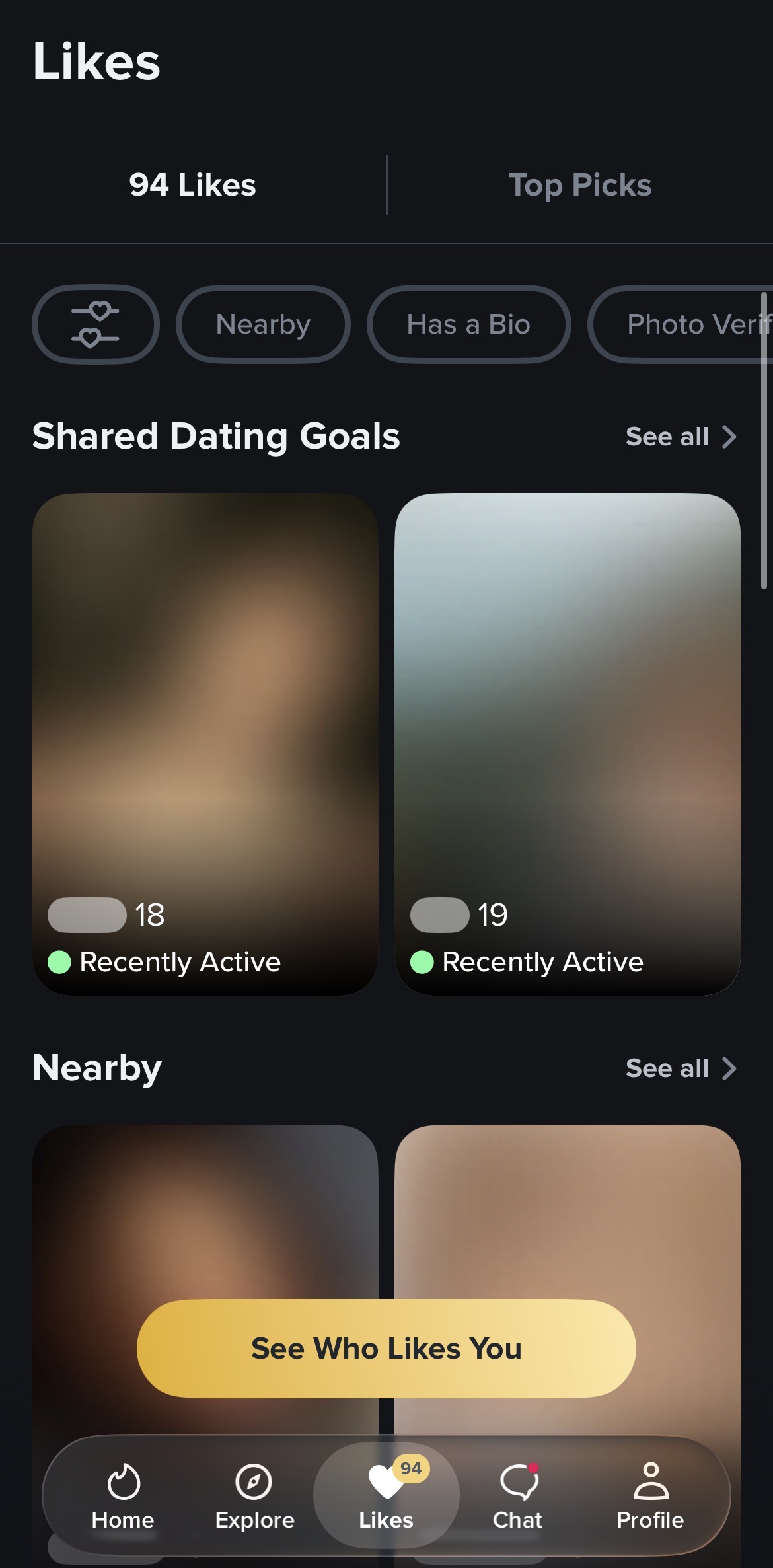773x1568 pixels.
Task: Tap See Who Likes You button
Action: [x=386, y=1349]
